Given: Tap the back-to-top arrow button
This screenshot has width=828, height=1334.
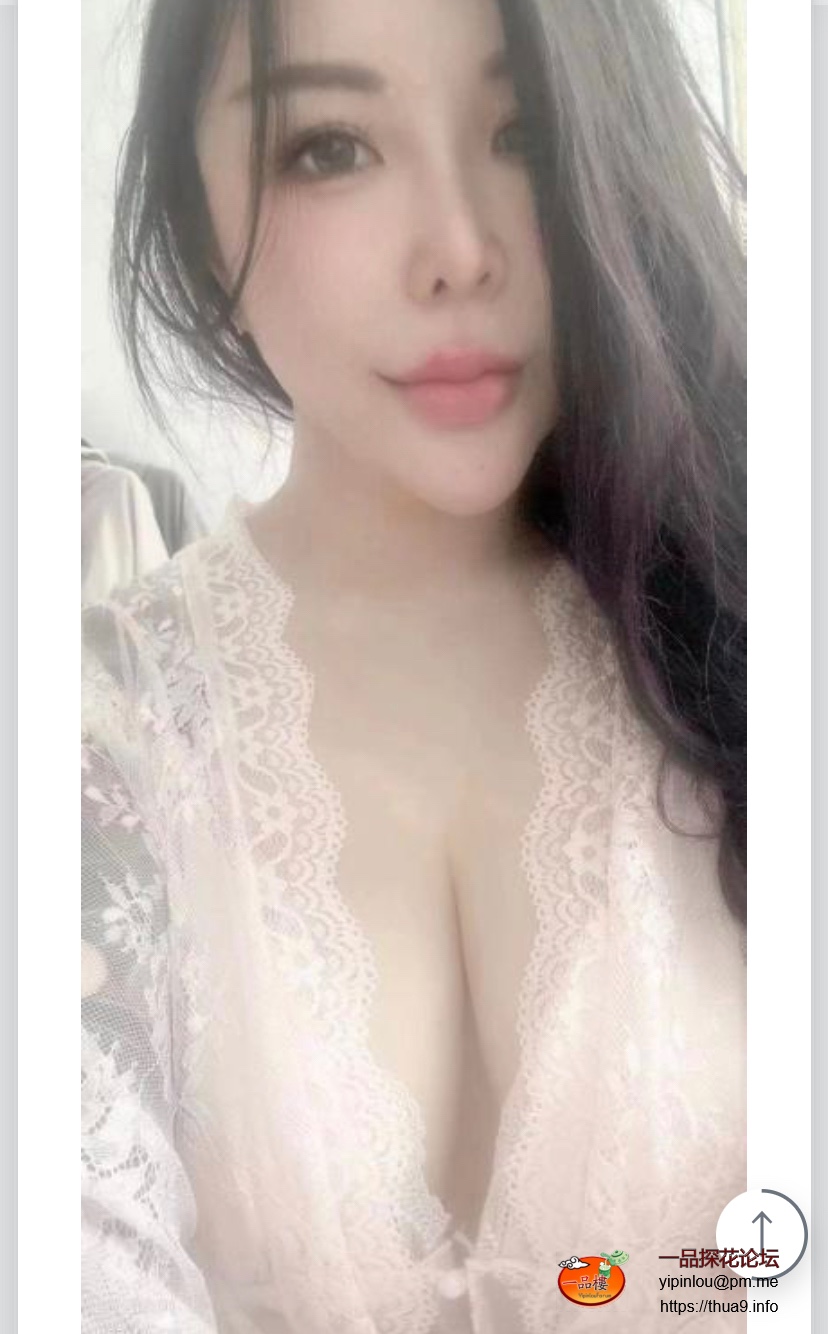Looking at the screenshot, I should tap(762, 1234).
